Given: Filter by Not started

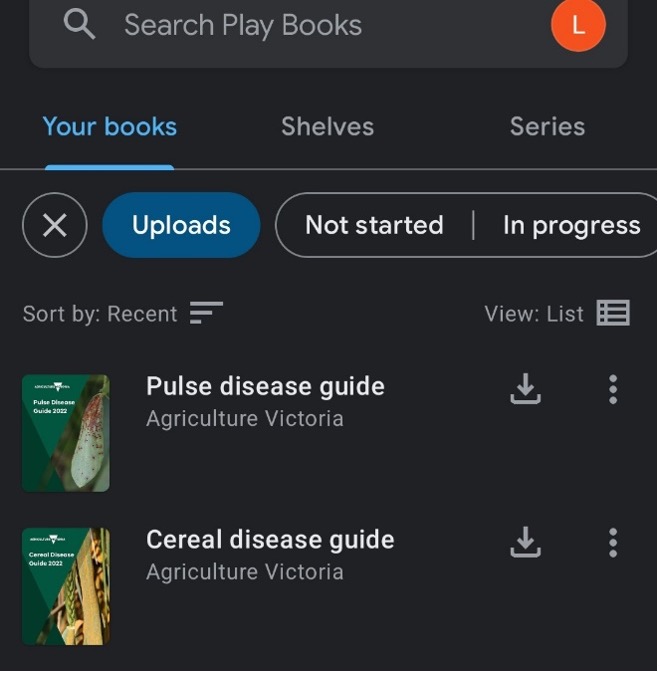Looking at the screenshot, I should click(374, 225).
